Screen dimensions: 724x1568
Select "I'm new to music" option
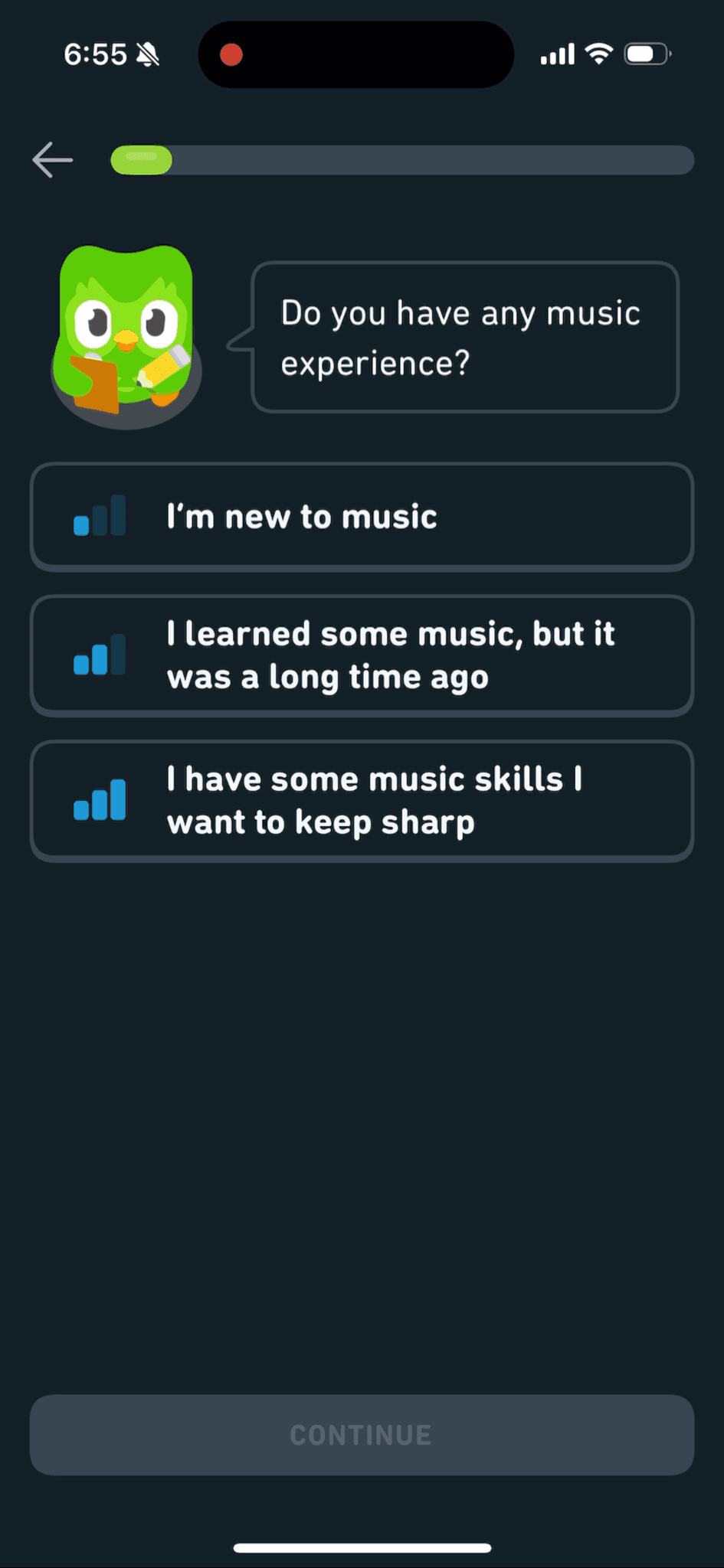pyautogui.click(x=362, y=517)
